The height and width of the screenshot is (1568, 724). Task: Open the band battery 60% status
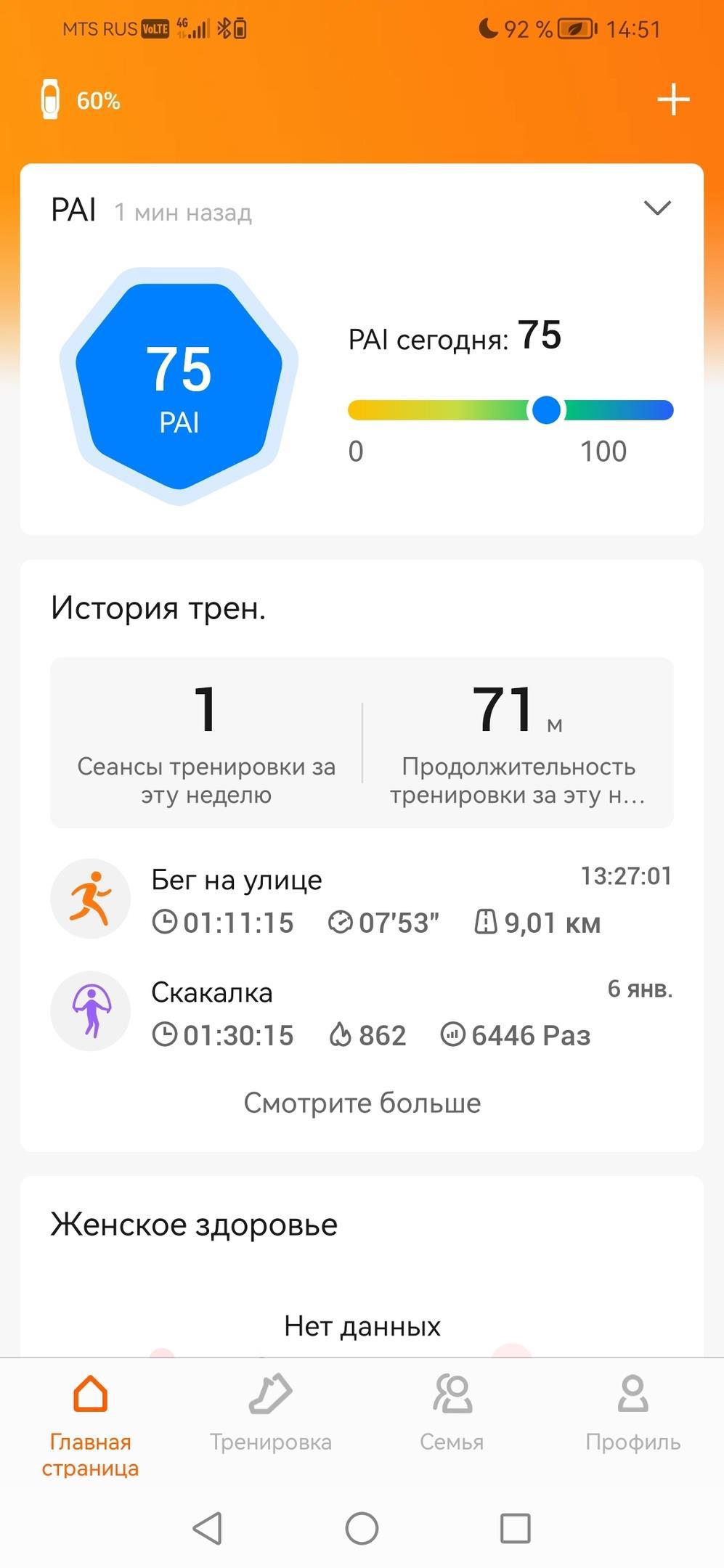tap(81, 100)
